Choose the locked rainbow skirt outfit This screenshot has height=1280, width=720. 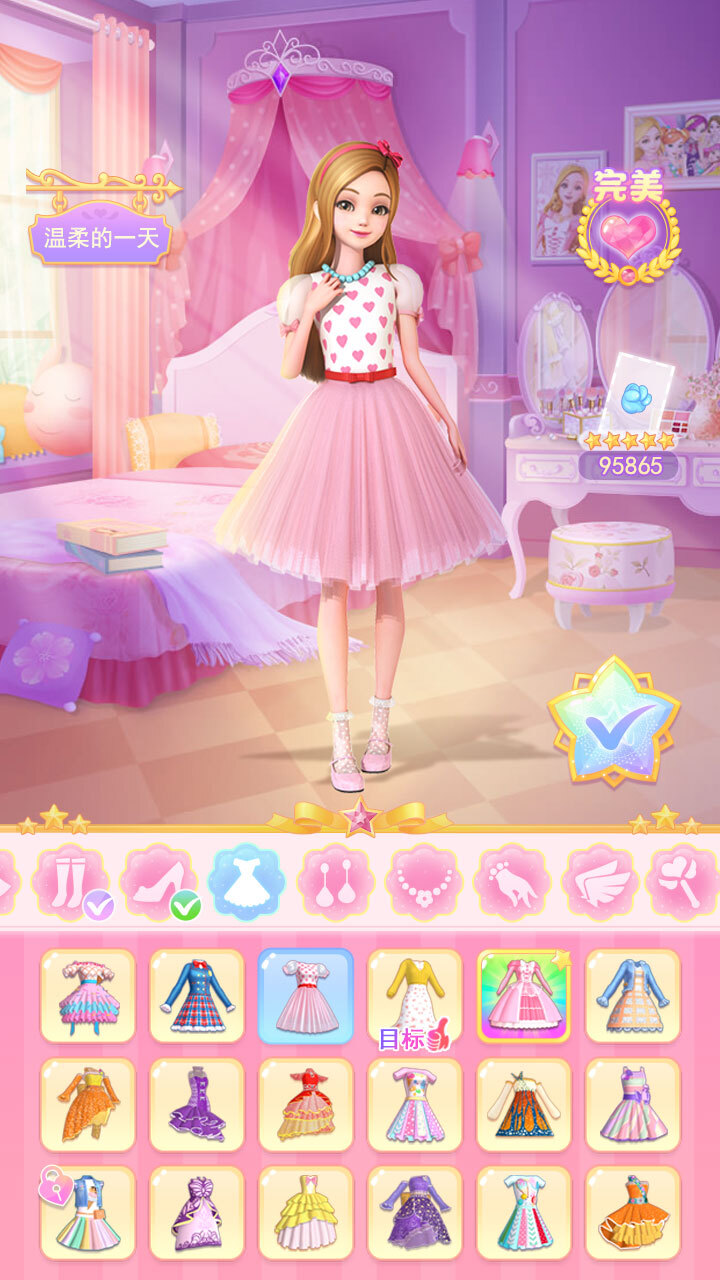click(88, 1213)
